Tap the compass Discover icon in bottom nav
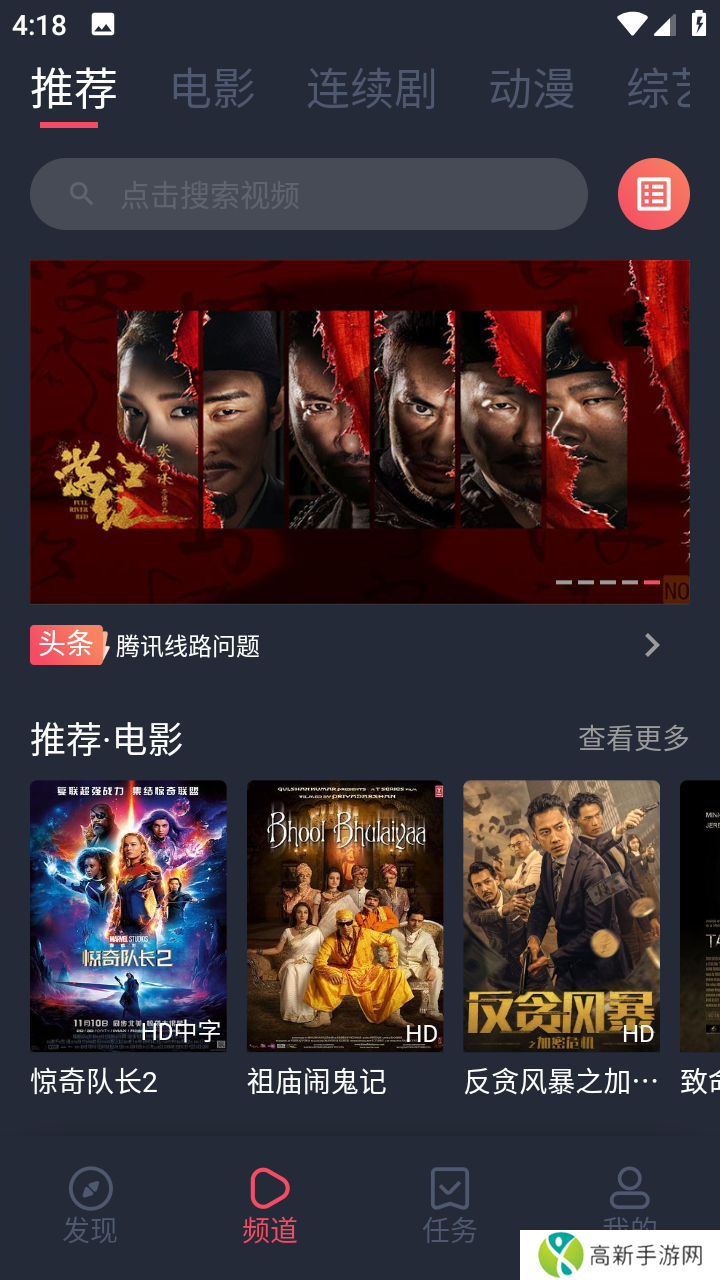 click(x=89, y=1187)
